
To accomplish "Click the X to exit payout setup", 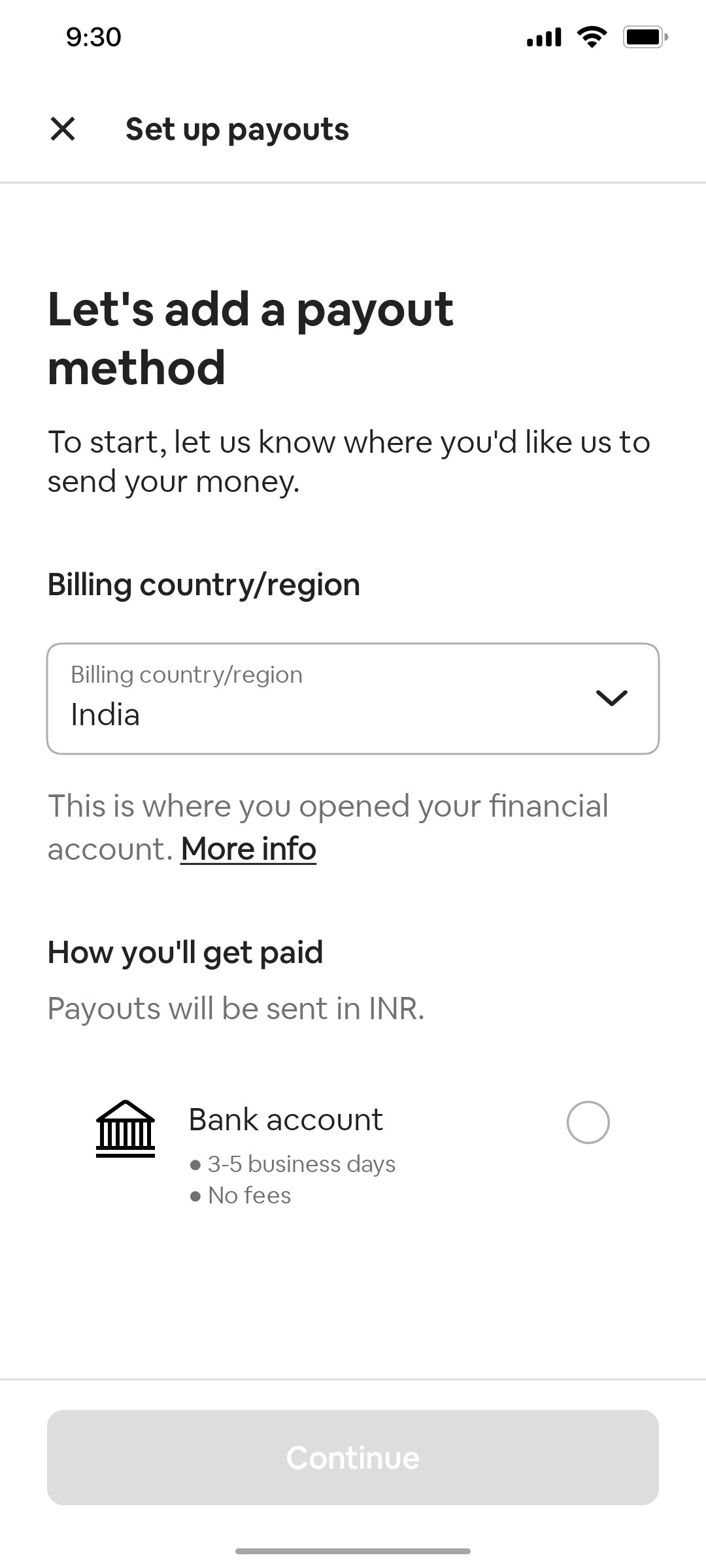I will tap(62, 129).
